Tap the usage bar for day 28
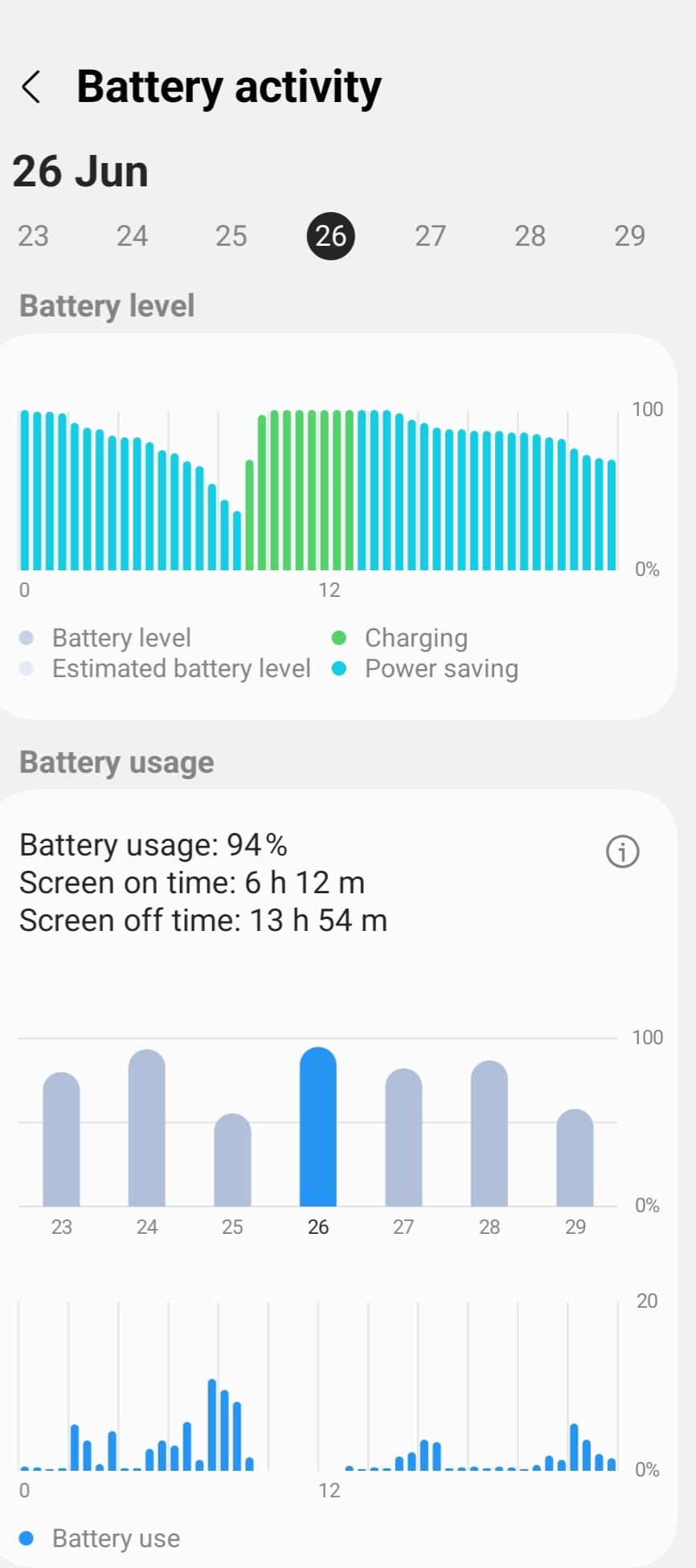This screenshot has width=696, height=1568. click(489, 1133)
